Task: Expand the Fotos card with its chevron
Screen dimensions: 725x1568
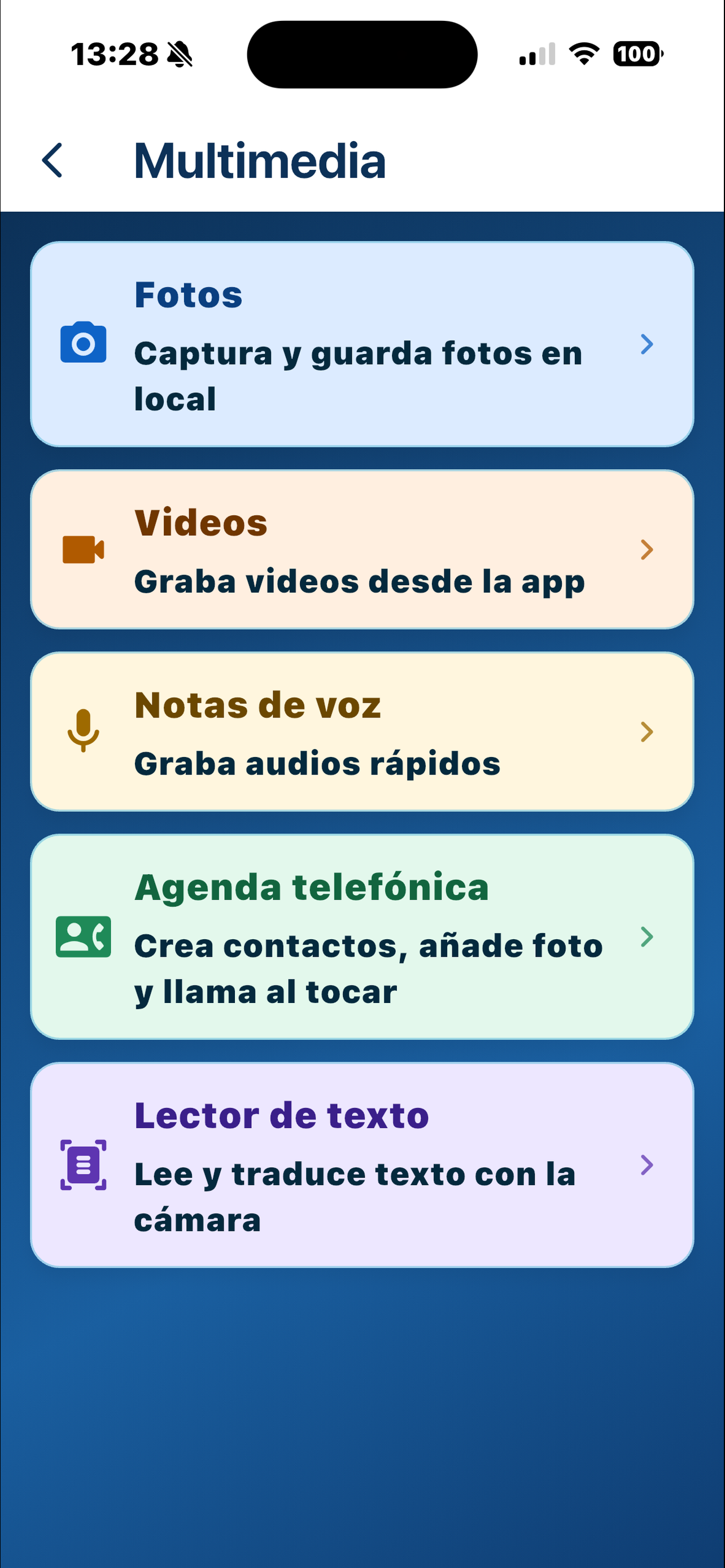Action: [x=647, y=344]
